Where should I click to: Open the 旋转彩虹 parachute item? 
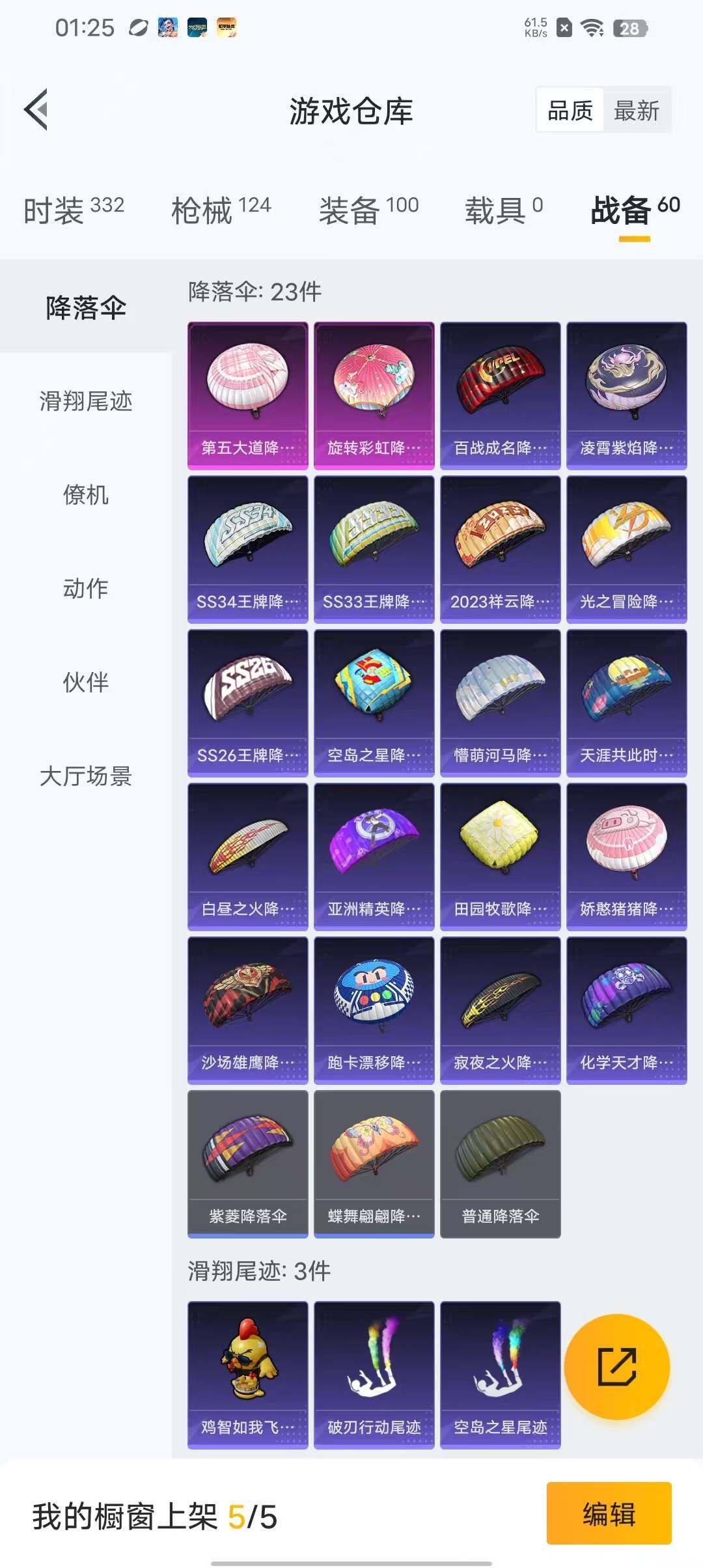[x=374, y=395]
